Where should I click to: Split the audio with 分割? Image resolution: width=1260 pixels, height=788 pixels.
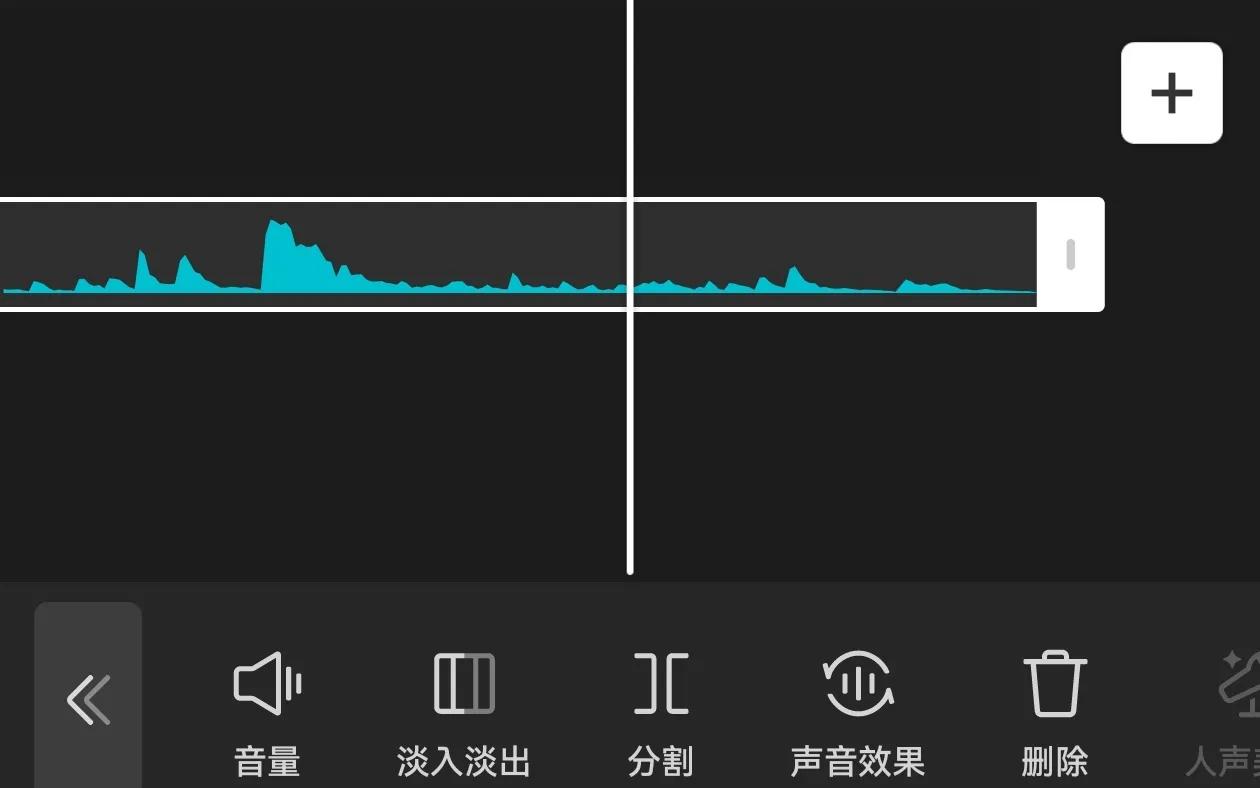(660, 714)
